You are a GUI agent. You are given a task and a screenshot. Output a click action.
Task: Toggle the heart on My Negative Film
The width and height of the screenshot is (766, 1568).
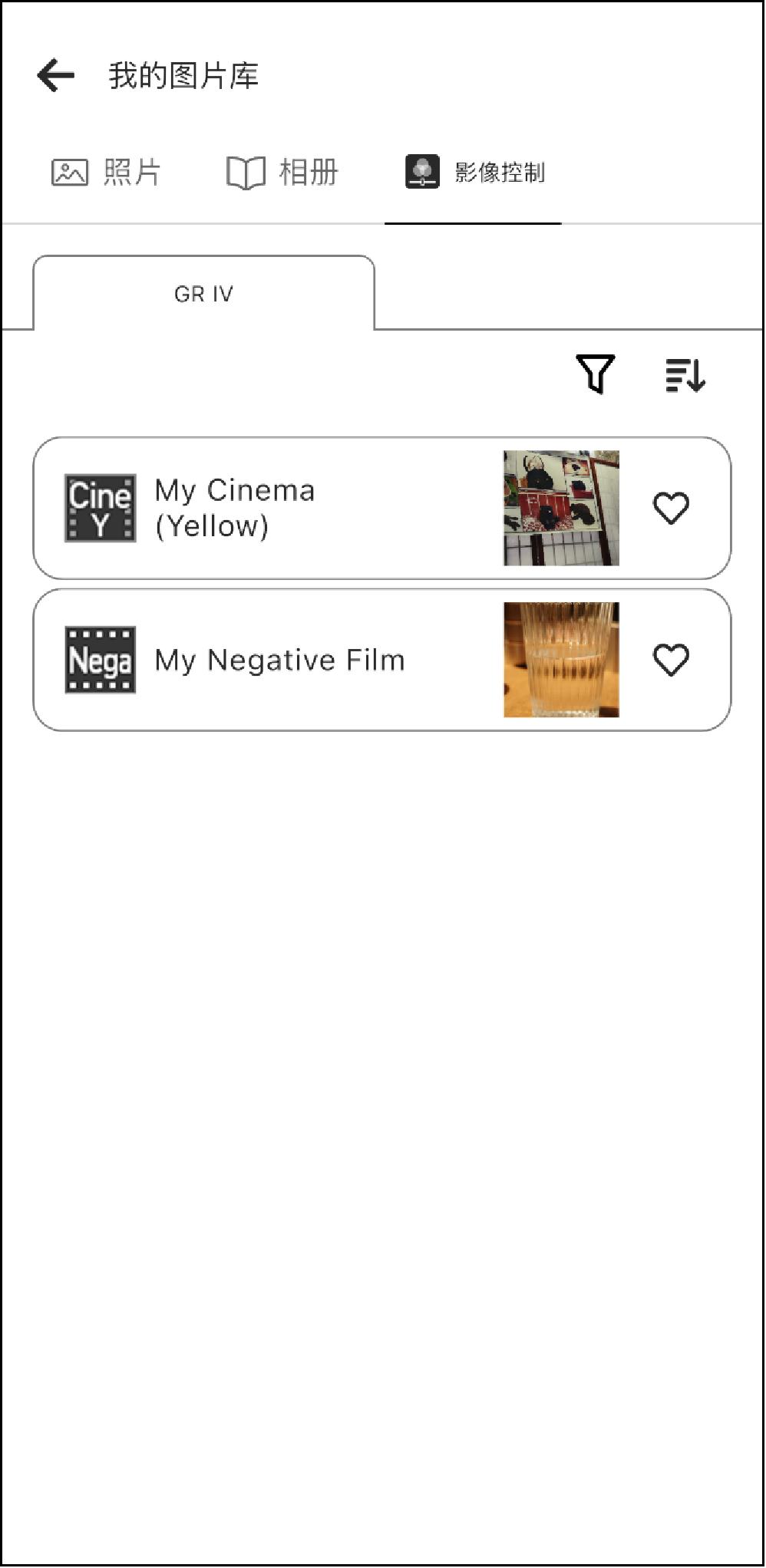[672, 659]
